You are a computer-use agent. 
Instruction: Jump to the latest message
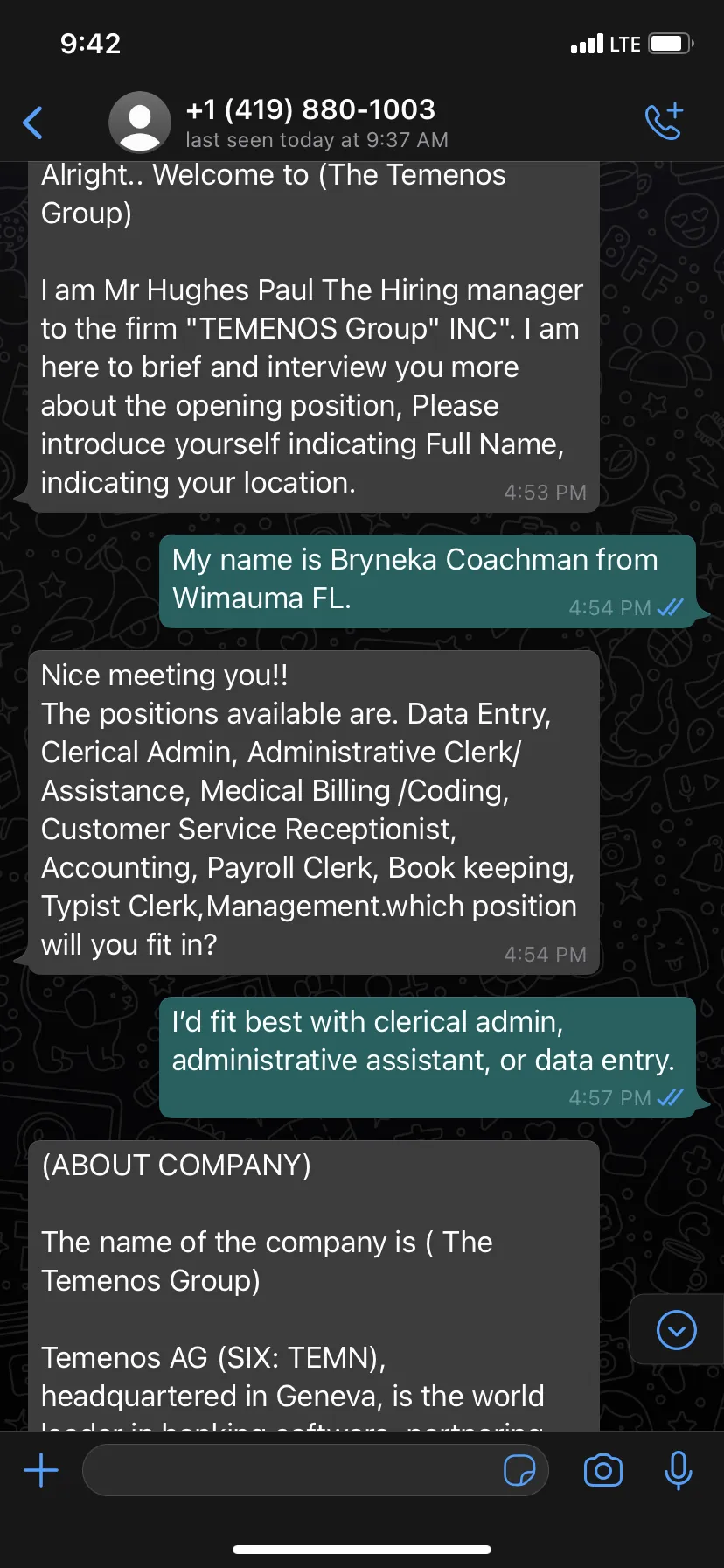pyautogui.click(x=676, y=1330)
